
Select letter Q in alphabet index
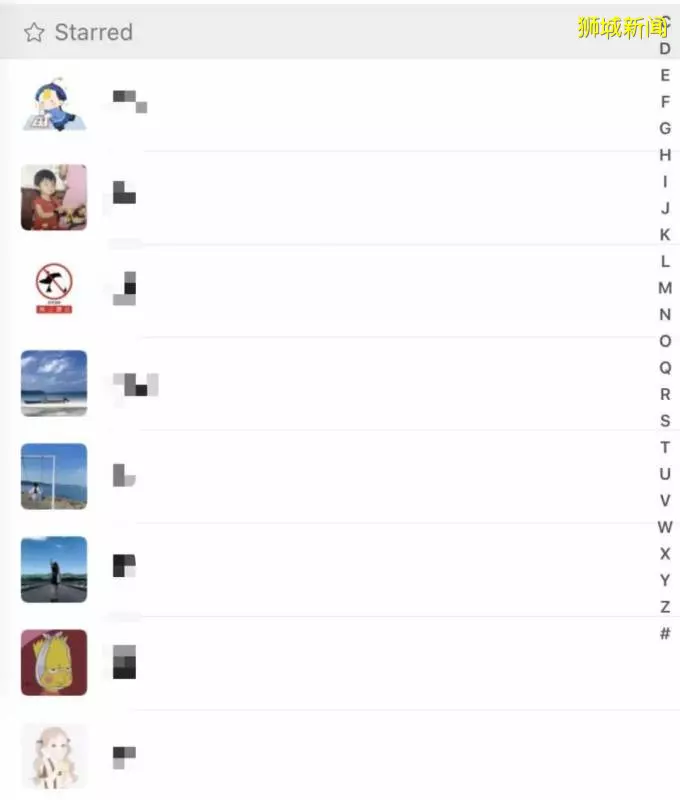coord(665,367)
